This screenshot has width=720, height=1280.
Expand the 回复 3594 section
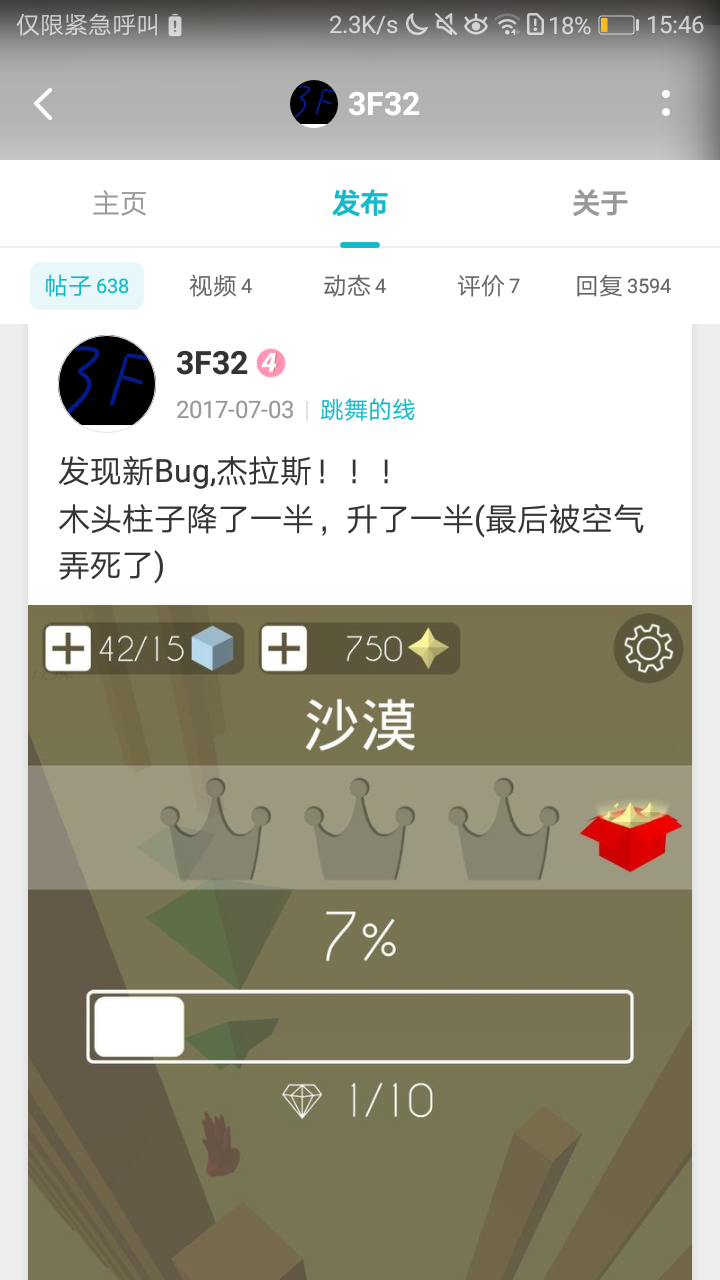click(623, 285)
